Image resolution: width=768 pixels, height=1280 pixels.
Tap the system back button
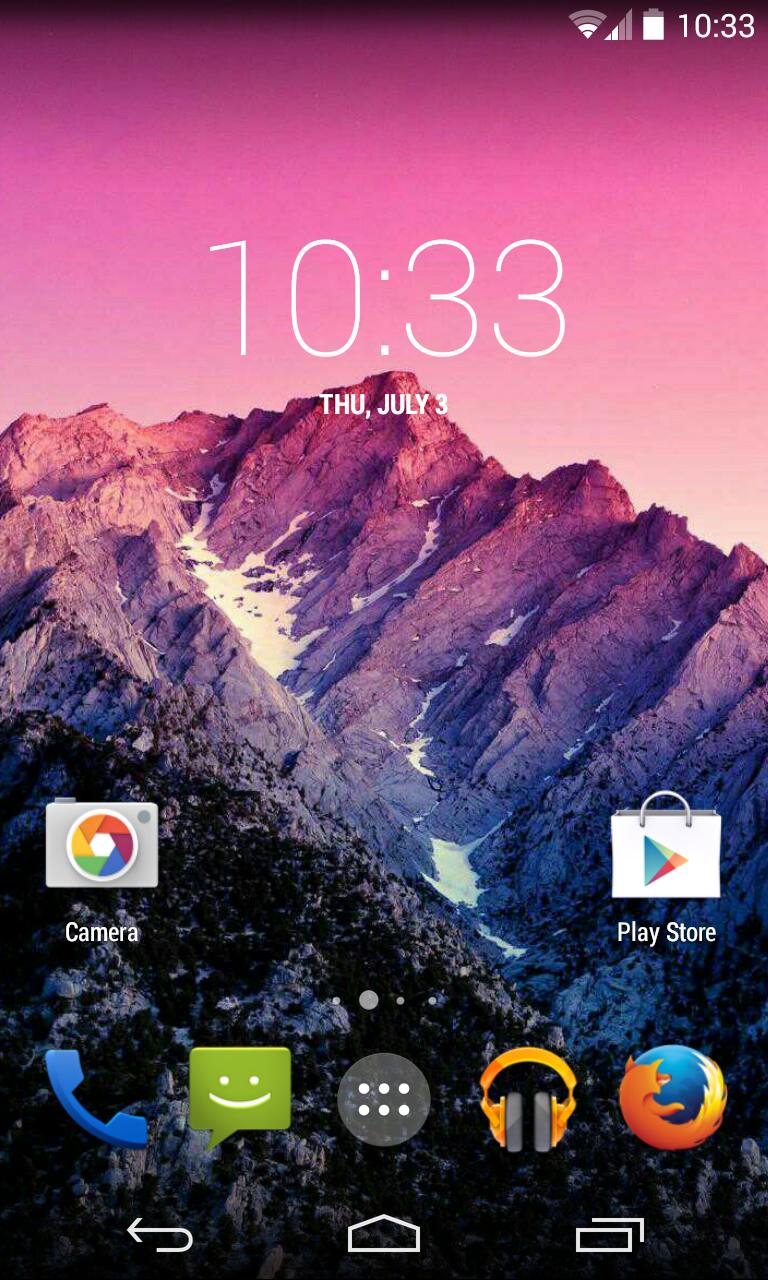[160, 1236]
